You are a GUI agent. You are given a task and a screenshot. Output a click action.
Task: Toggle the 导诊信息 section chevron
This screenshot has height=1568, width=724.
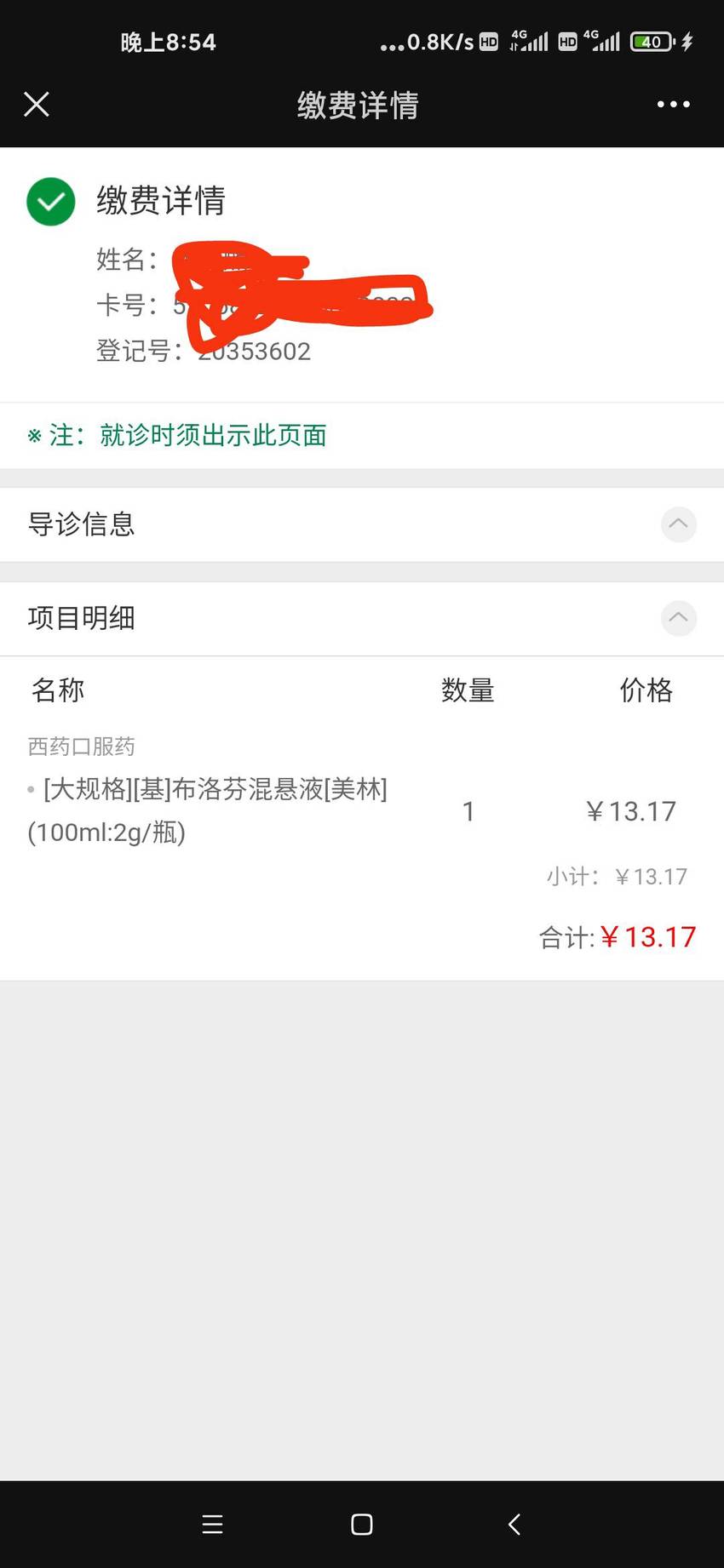679,524
